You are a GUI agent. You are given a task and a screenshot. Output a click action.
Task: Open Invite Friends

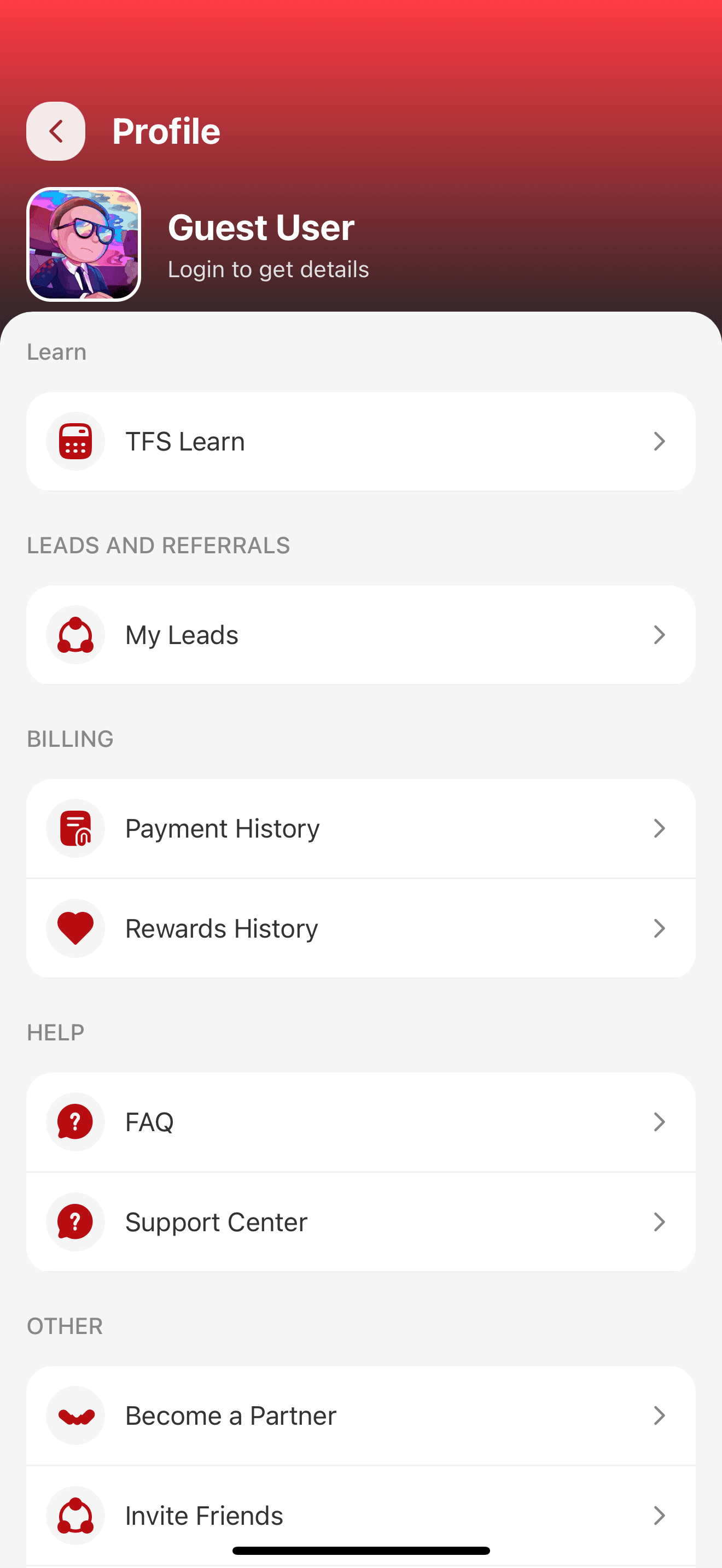pos(360,1515)
